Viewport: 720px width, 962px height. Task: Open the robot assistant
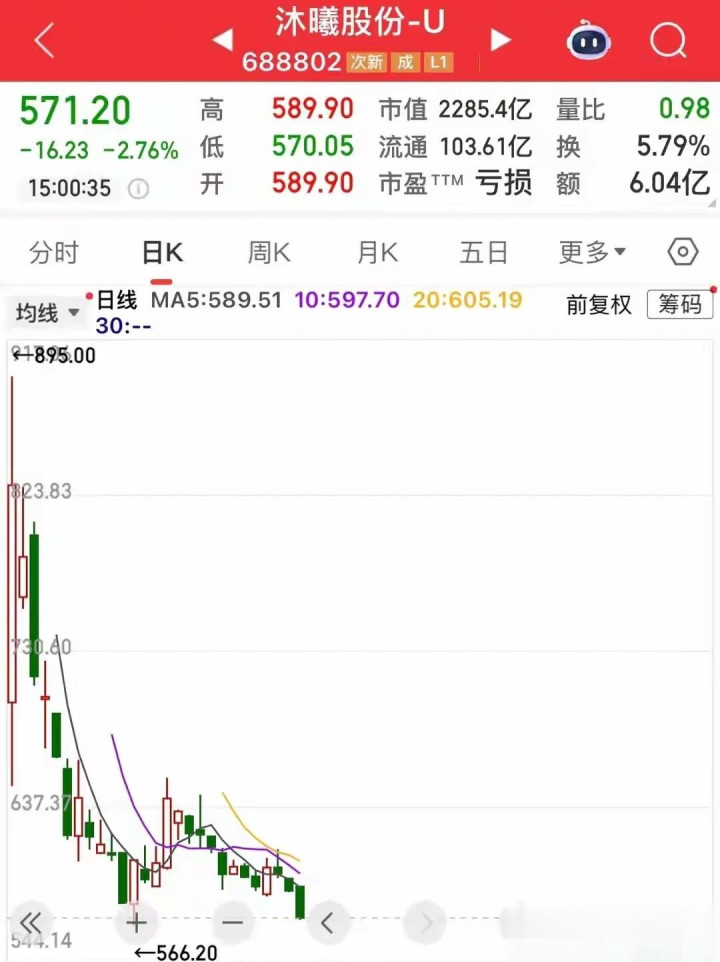tap(589, 41)
